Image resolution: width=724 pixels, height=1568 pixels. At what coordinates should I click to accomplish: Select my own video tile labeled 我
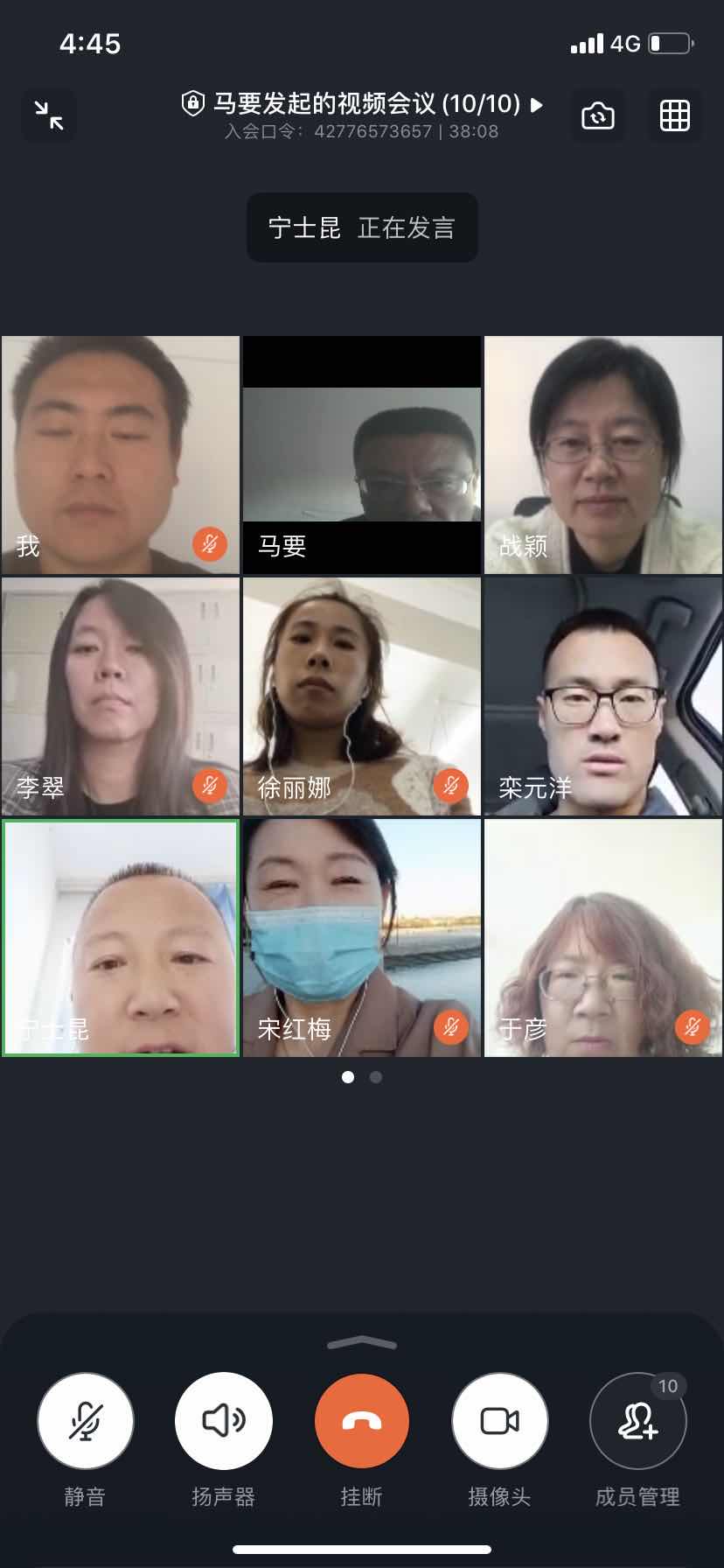pos(121,455)
